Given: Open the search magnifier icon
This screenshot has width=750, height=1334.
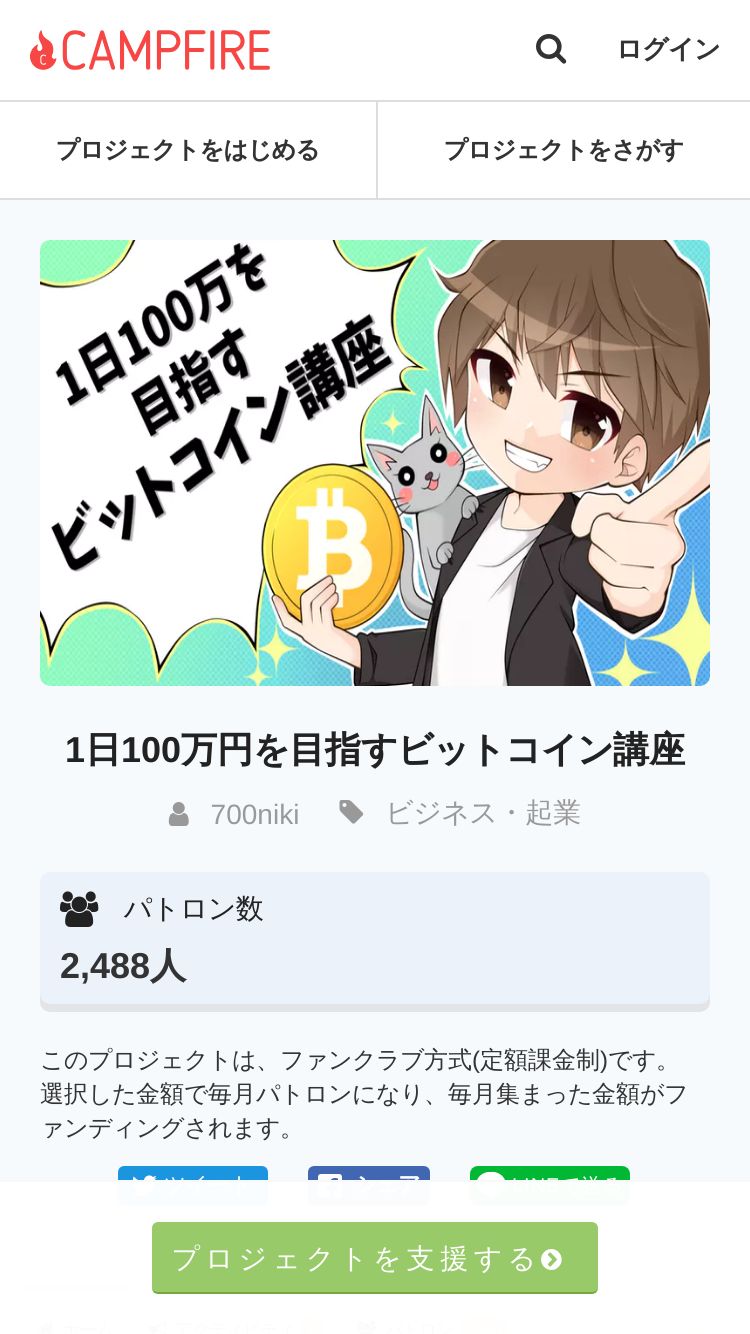Looking at the screenshot, I should 551,49.
